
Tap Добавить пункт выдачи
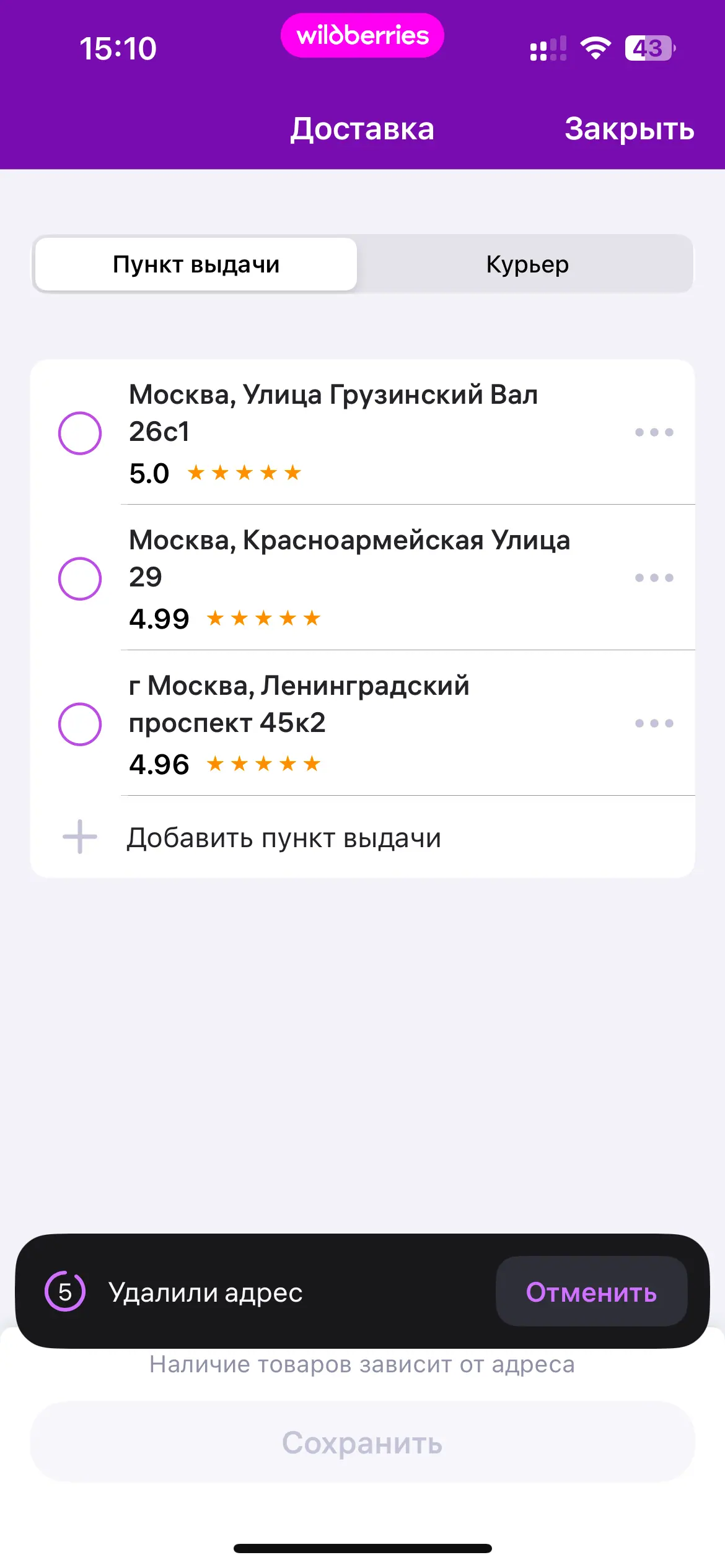point(283,838)
